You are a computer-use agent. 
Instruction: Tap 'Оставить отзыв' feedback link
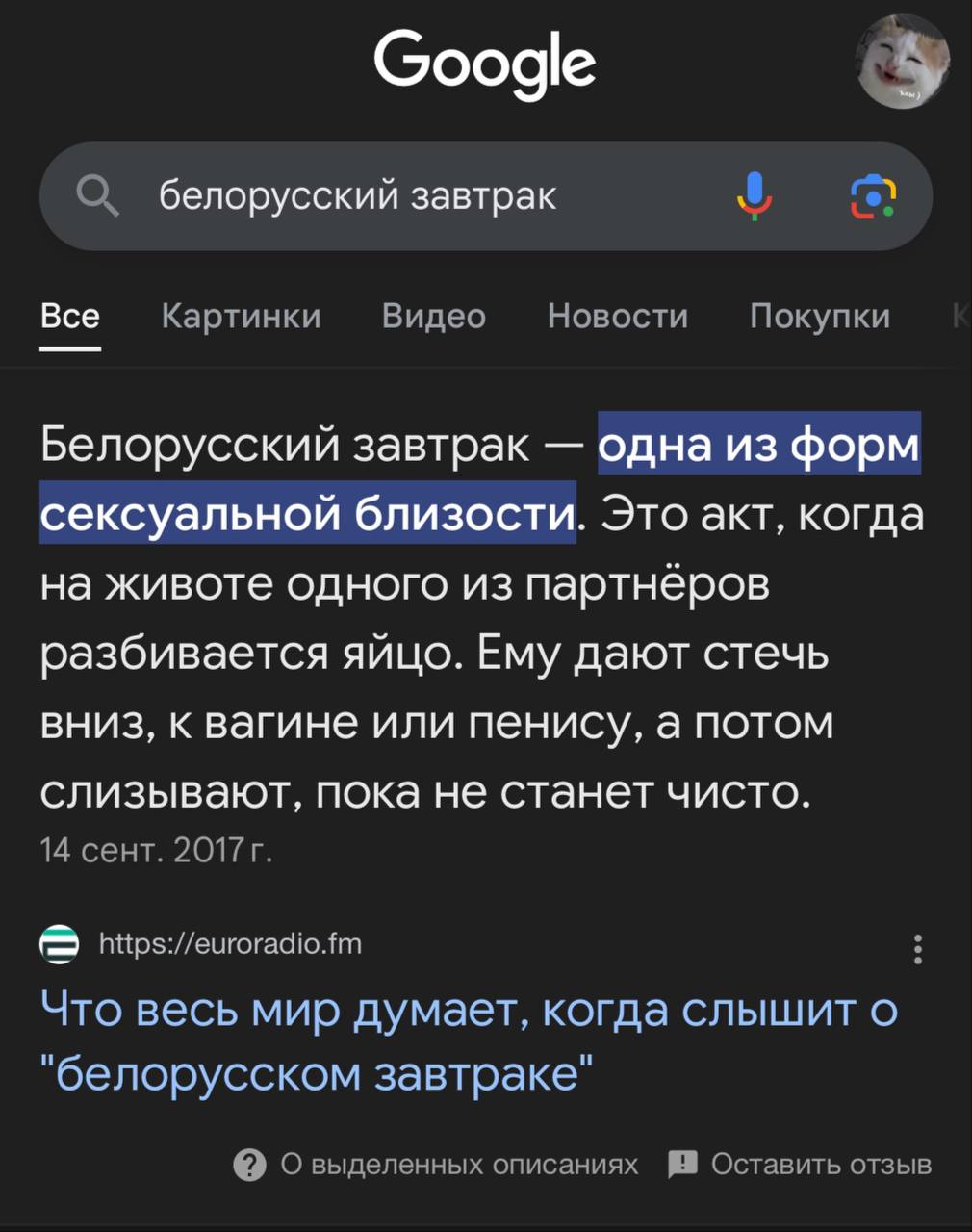800,1165
